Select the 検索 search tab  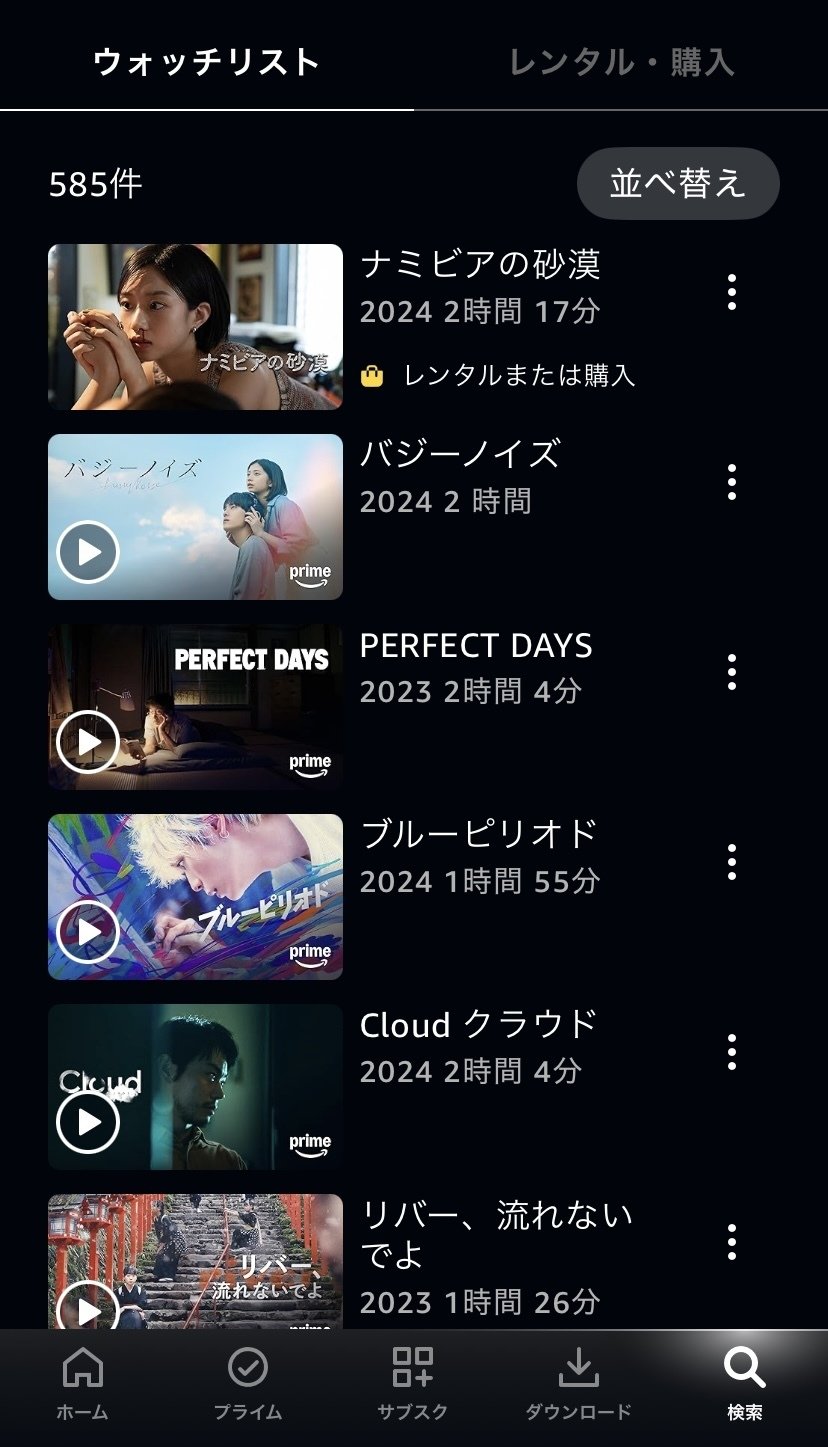pos(745,1385)
